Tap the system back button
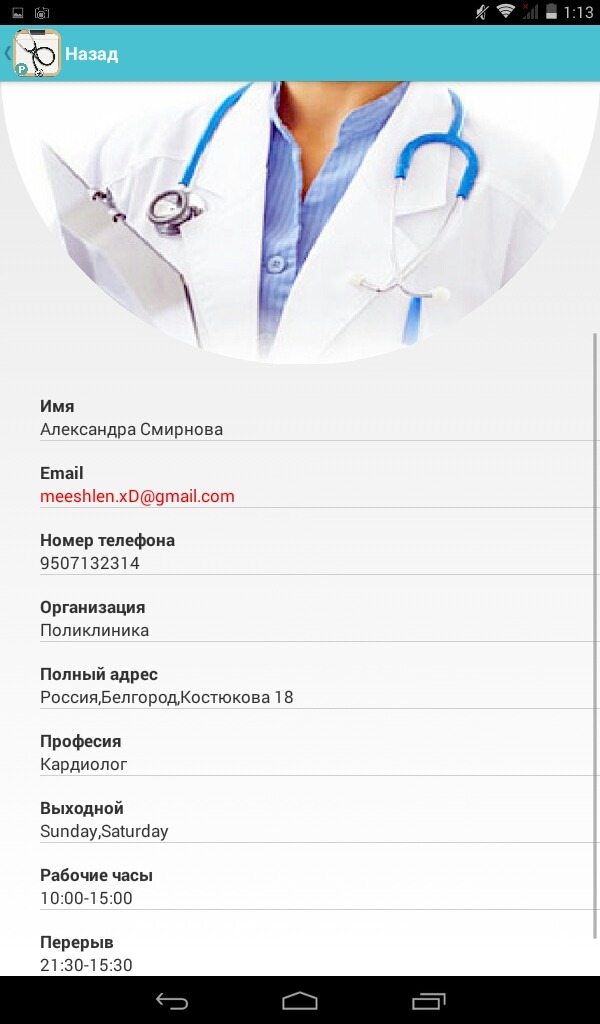Viewport: 600px width, 1024px height. (x=171, y=1001)
